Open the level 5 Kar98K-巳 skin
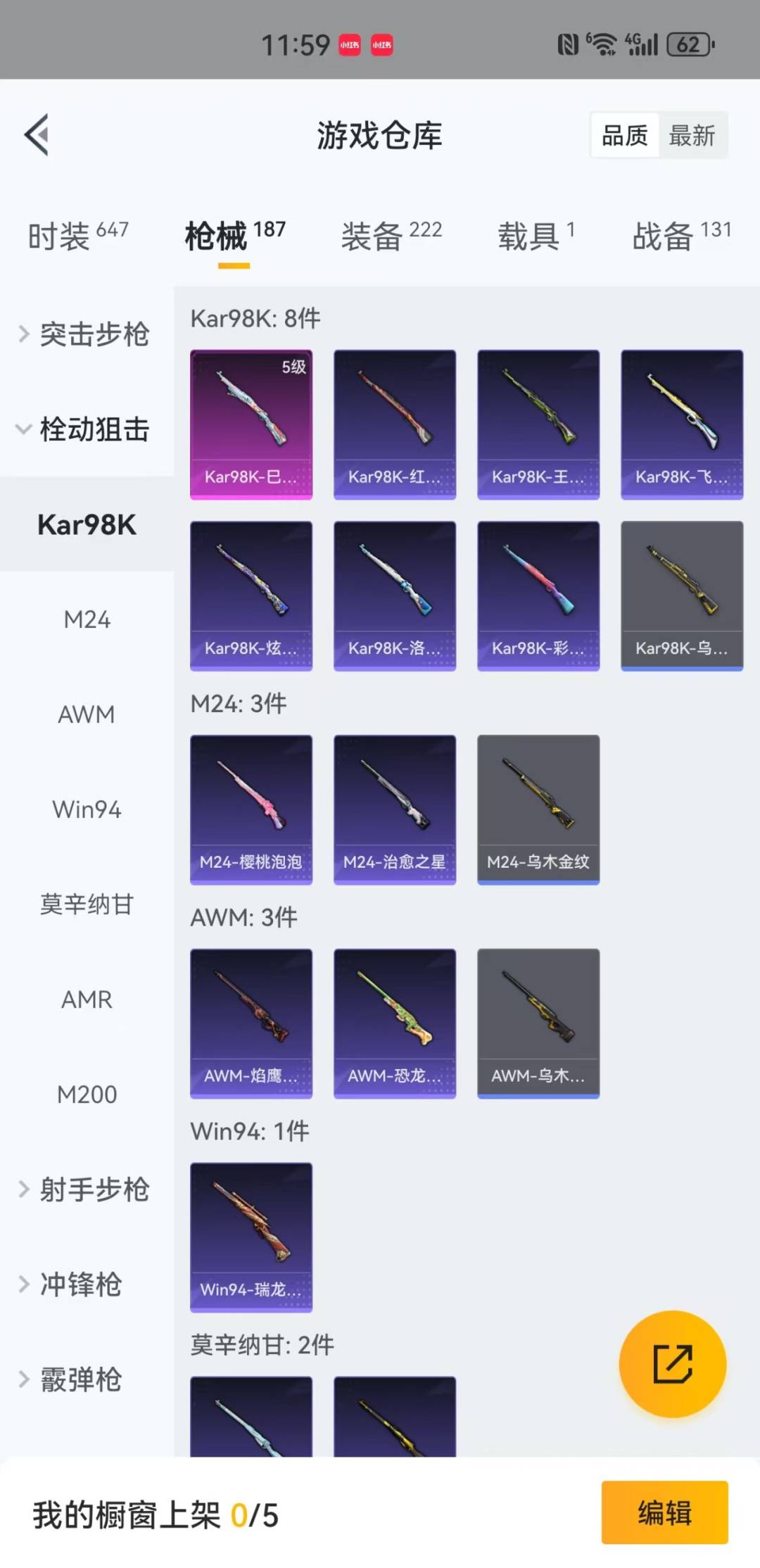 coord(251,424)
